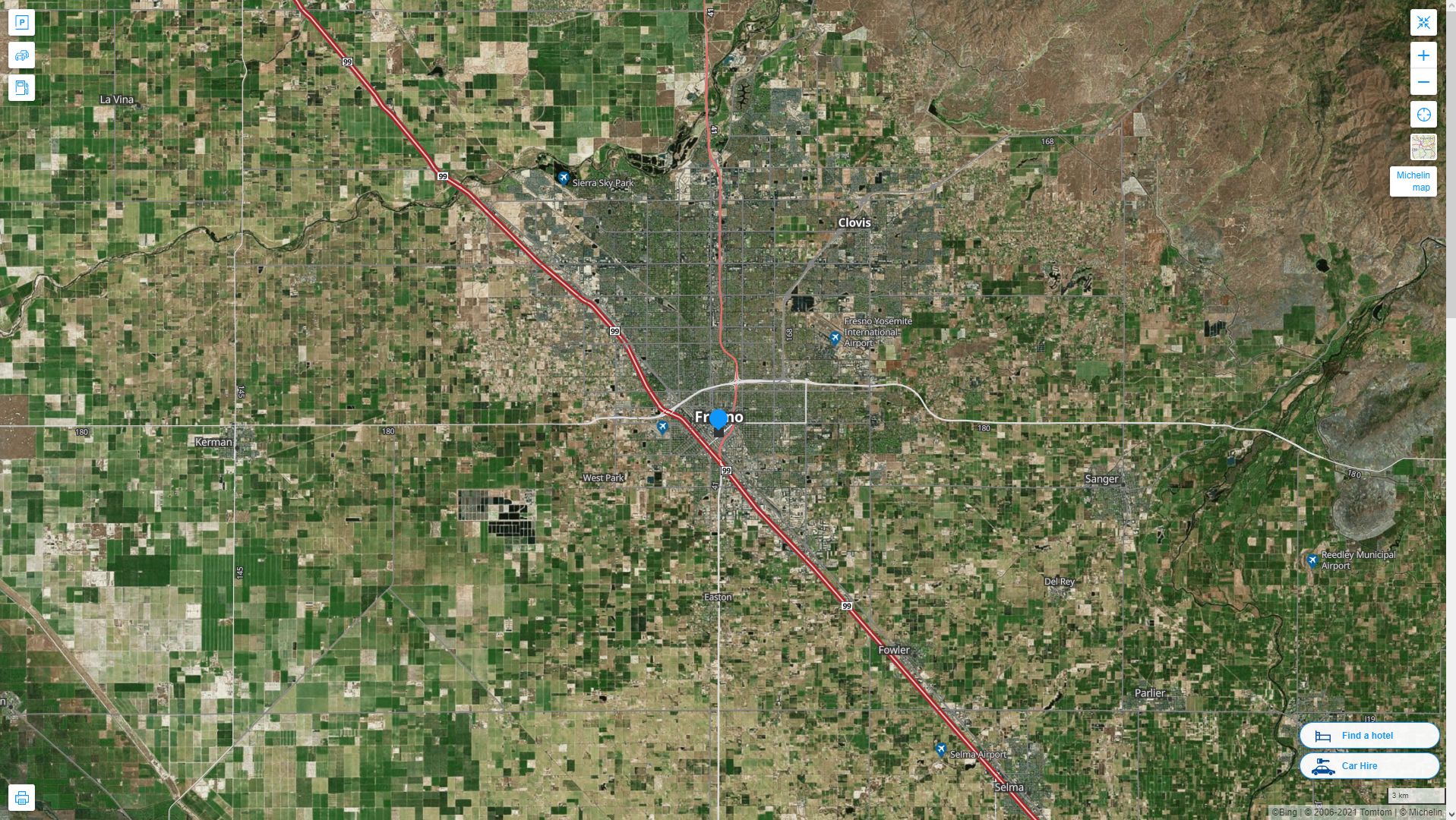The image size is (1456, 820).
Task: Open the Fresno Yosemite International Airport marker
Action: point(835,338)
